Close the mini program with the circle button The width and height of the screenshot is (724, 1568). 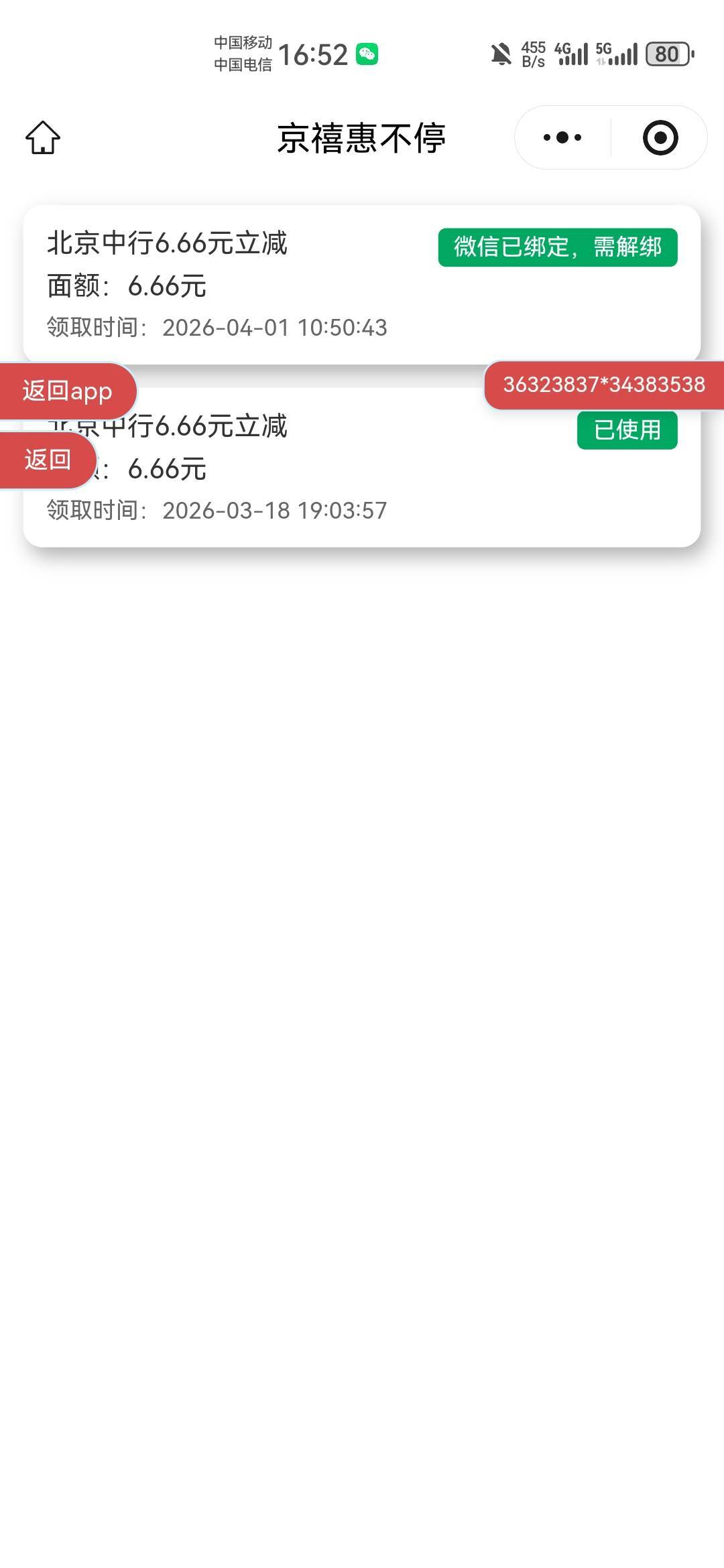click(x=660, y=137)
